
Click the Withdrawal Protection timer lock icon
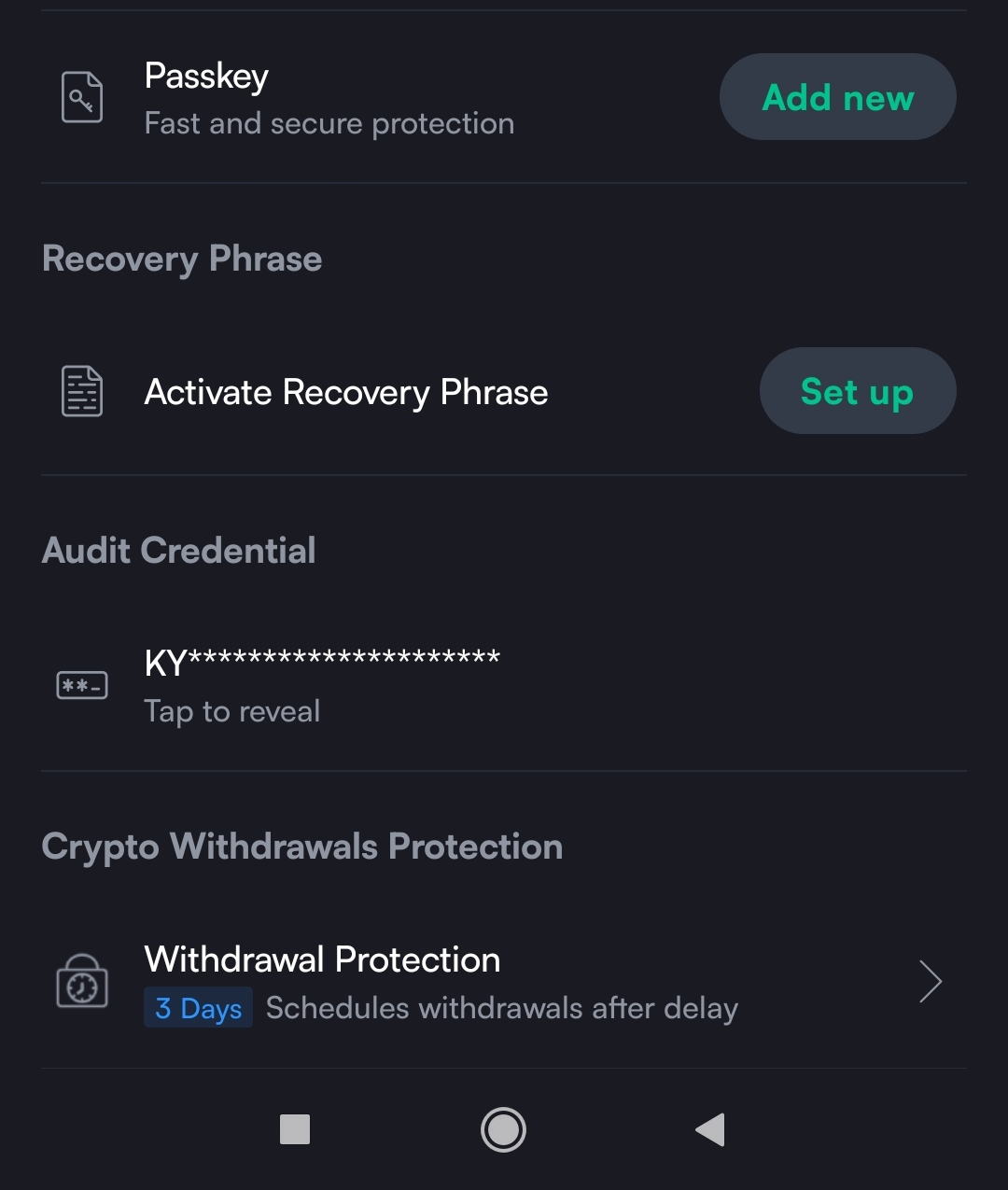tap(82, 981)
